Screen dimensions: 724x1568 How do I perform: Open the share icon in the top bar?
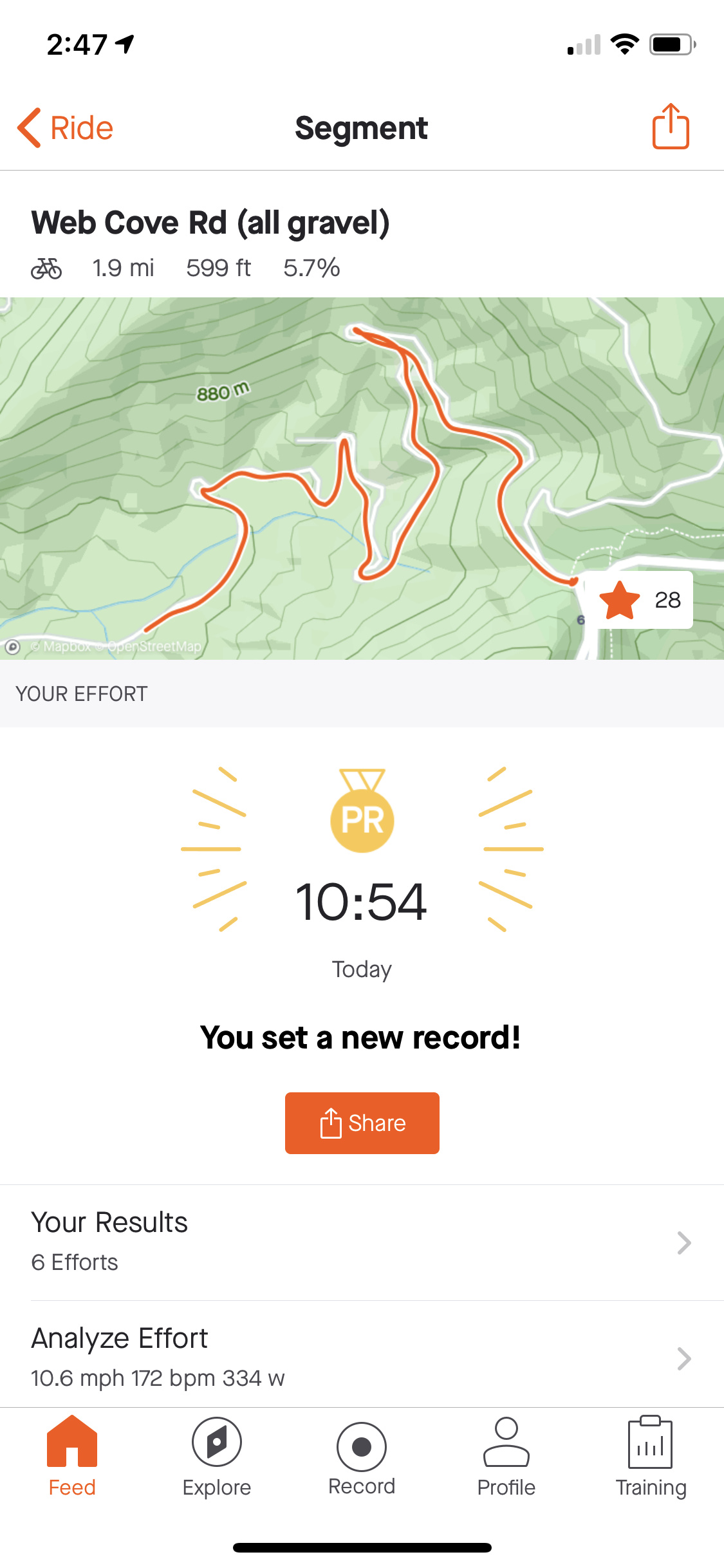point(670,126)
